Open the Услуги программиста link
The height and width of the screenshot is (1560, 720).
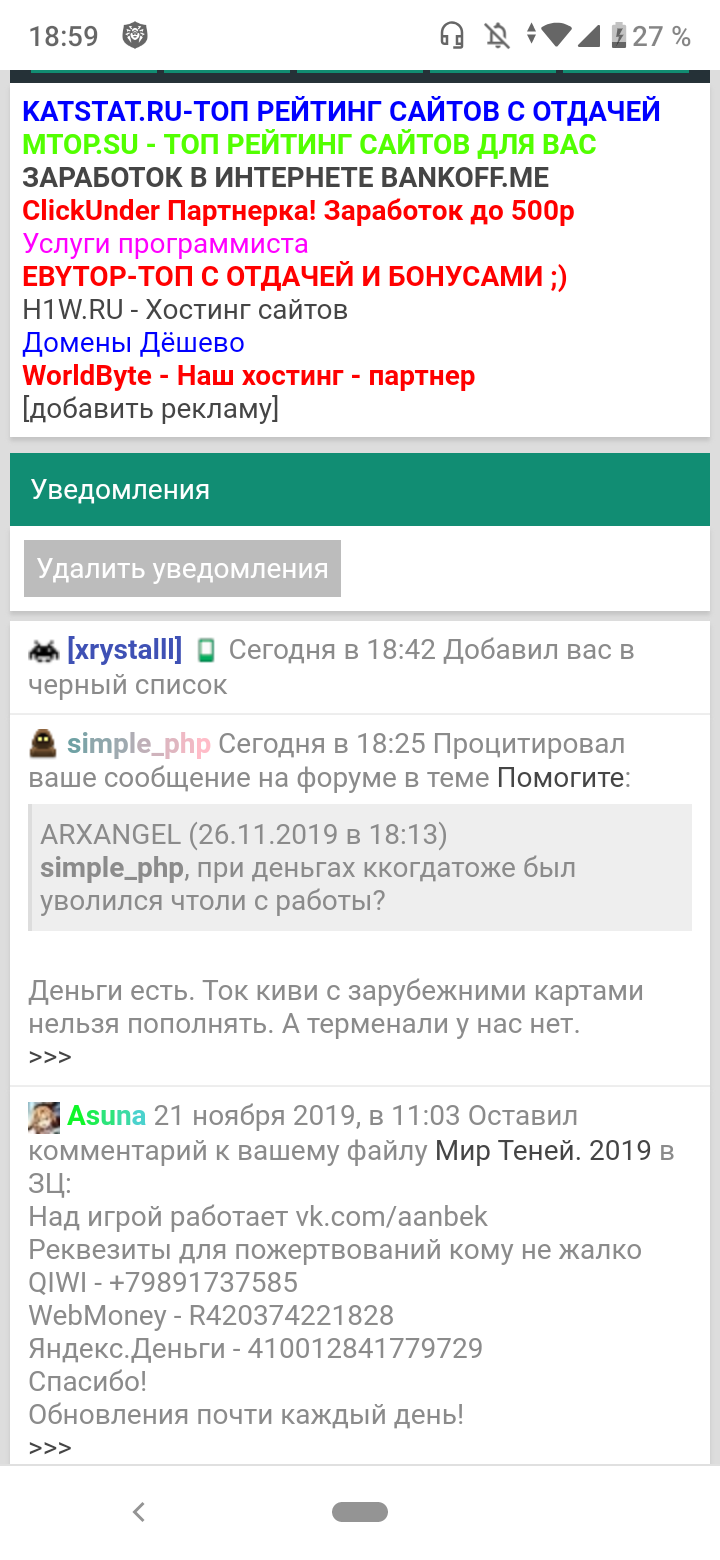[x=165, y=244]
